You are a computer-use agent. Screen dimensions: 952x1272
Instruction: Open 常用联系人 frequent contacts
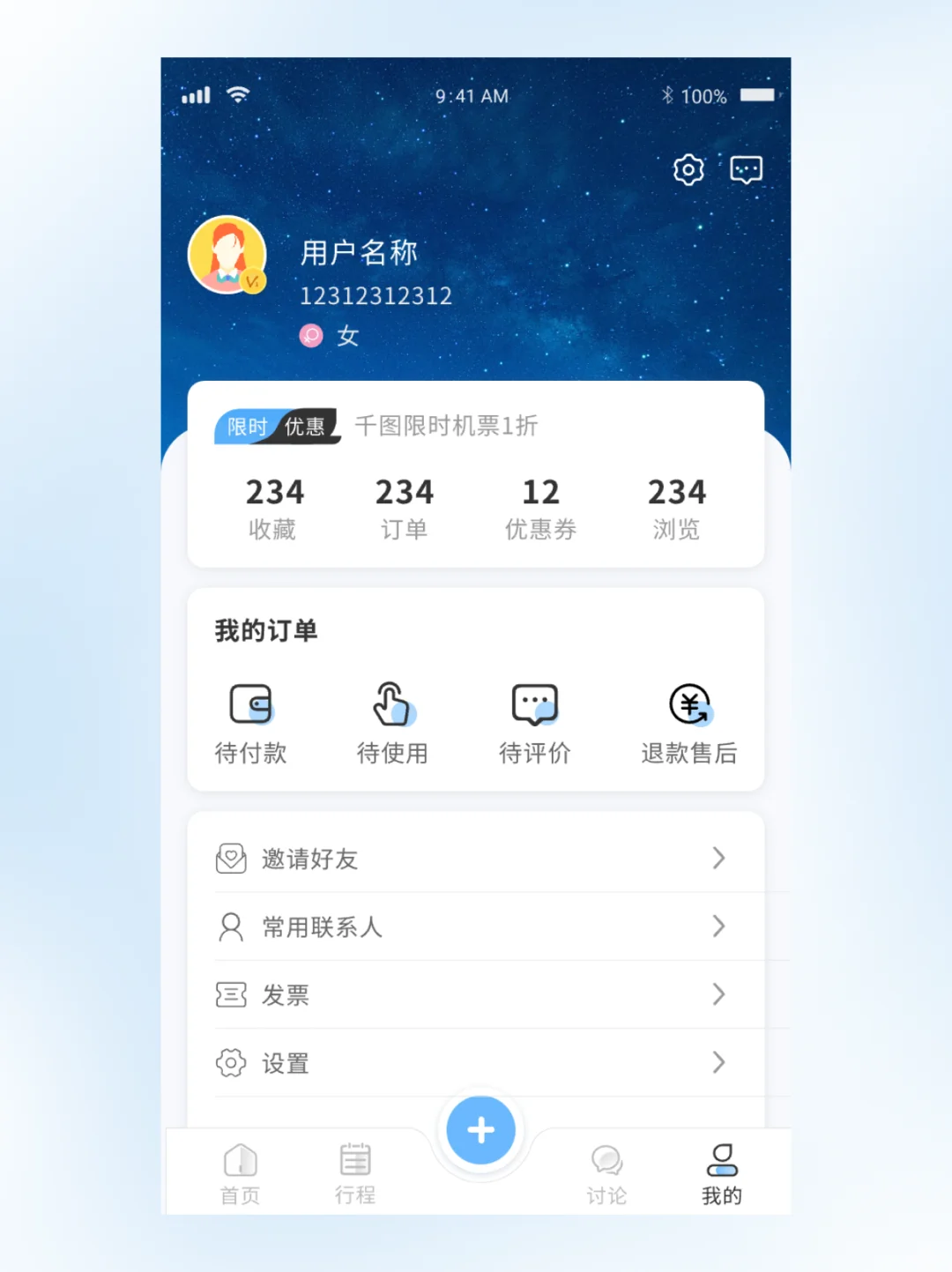pyautogui.click(x=476, y=926)
